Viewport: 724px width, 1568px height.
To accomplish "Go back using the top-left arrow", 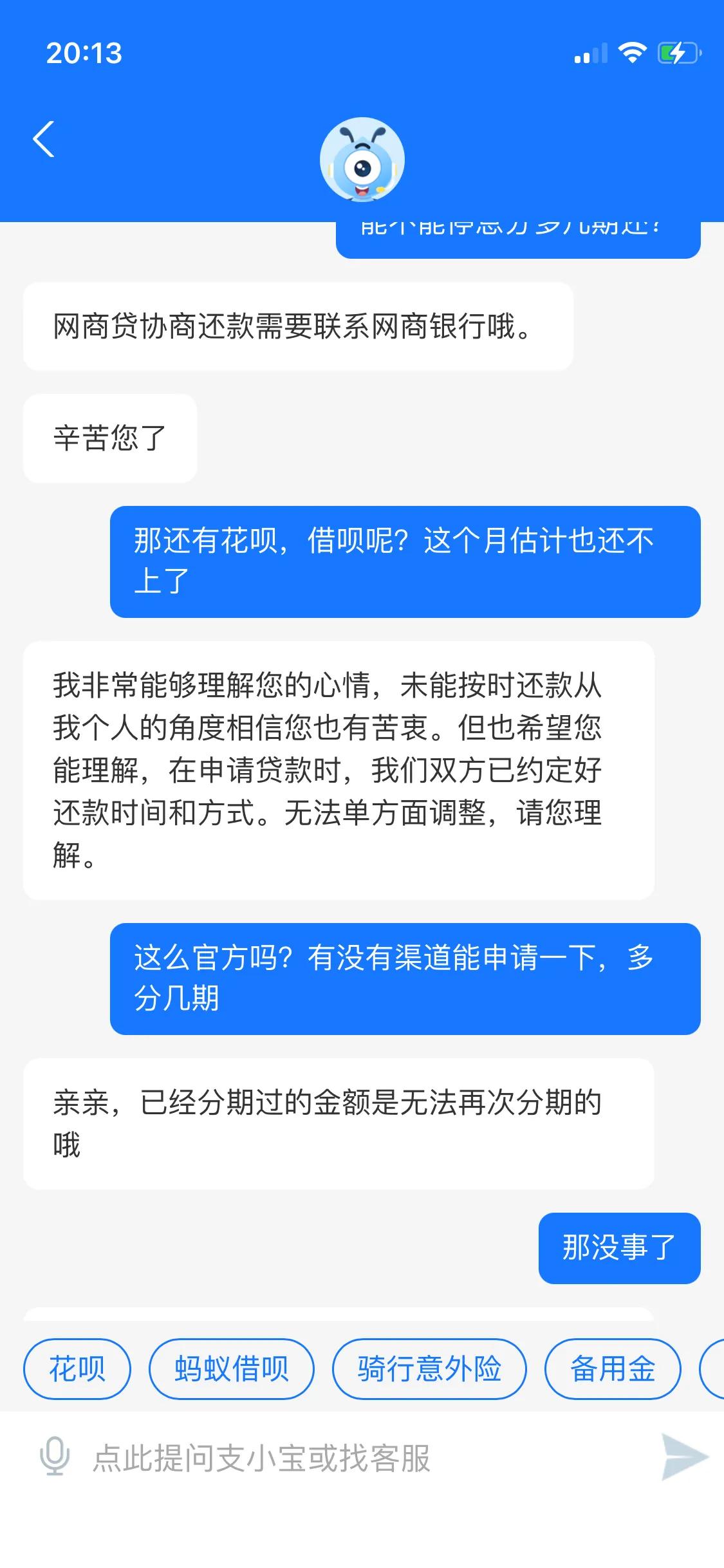I will click(x=44, y=139).
